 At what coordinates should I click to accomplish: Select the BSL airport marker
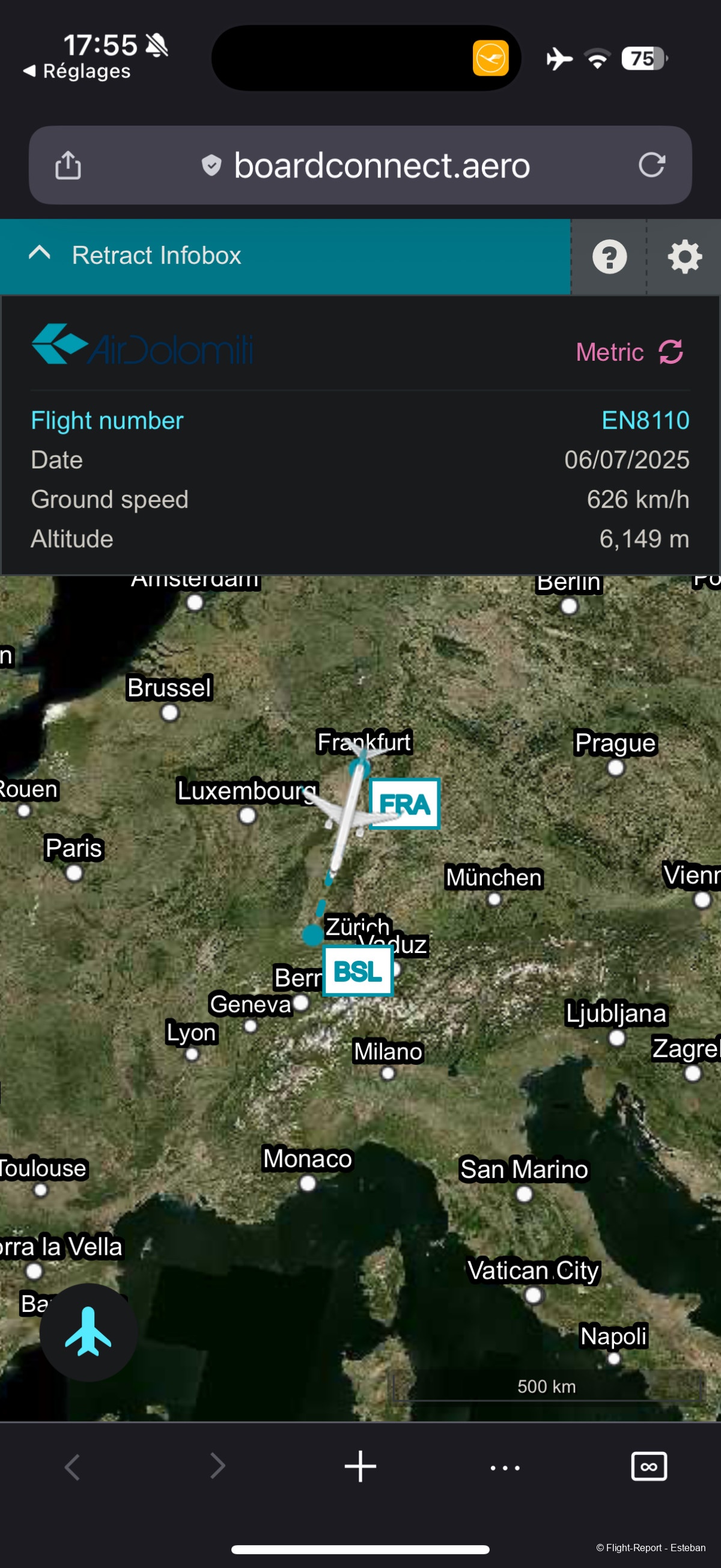point(357,971)
